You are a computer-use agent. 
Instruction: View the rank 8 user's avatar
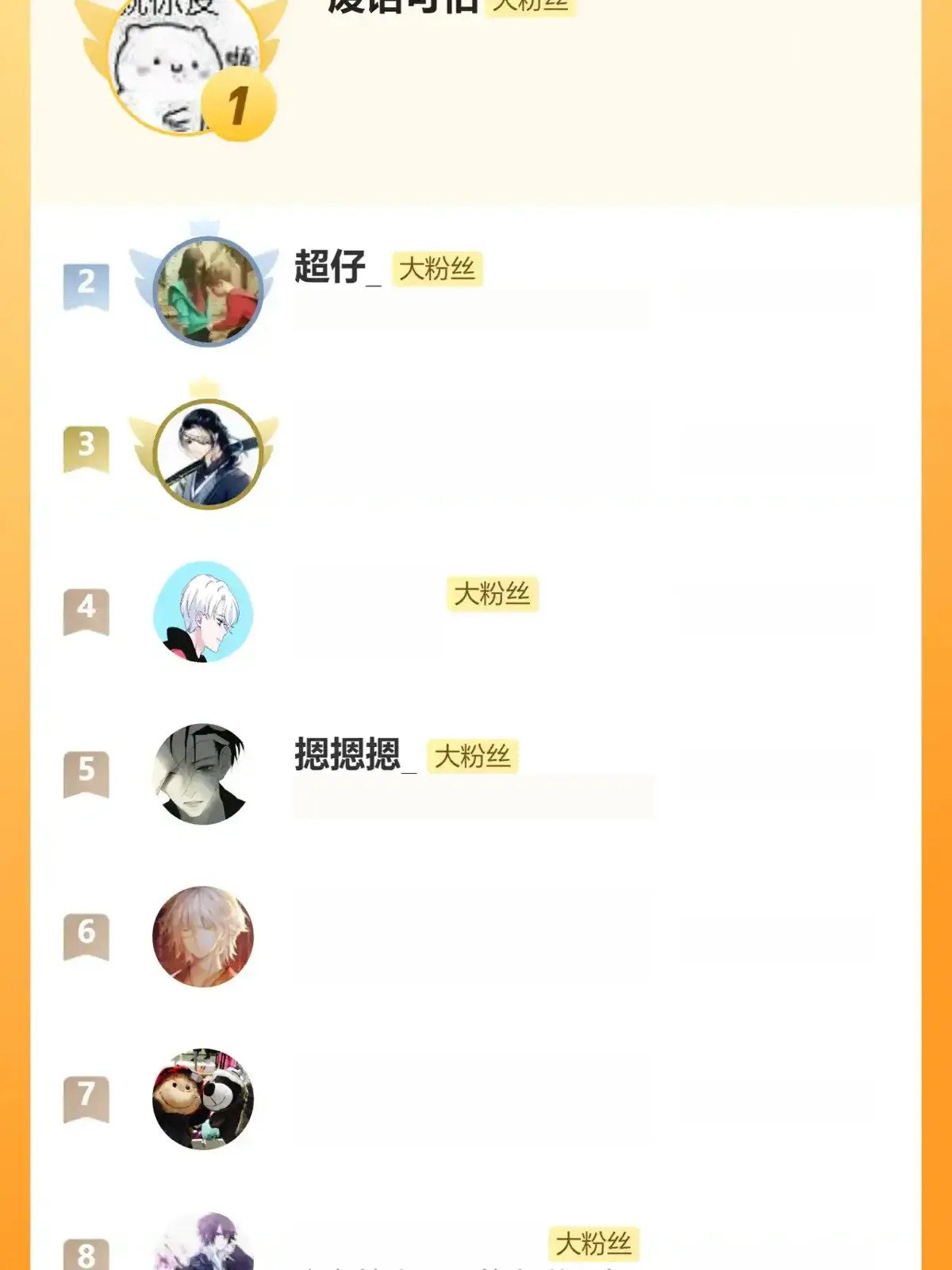205,1243
